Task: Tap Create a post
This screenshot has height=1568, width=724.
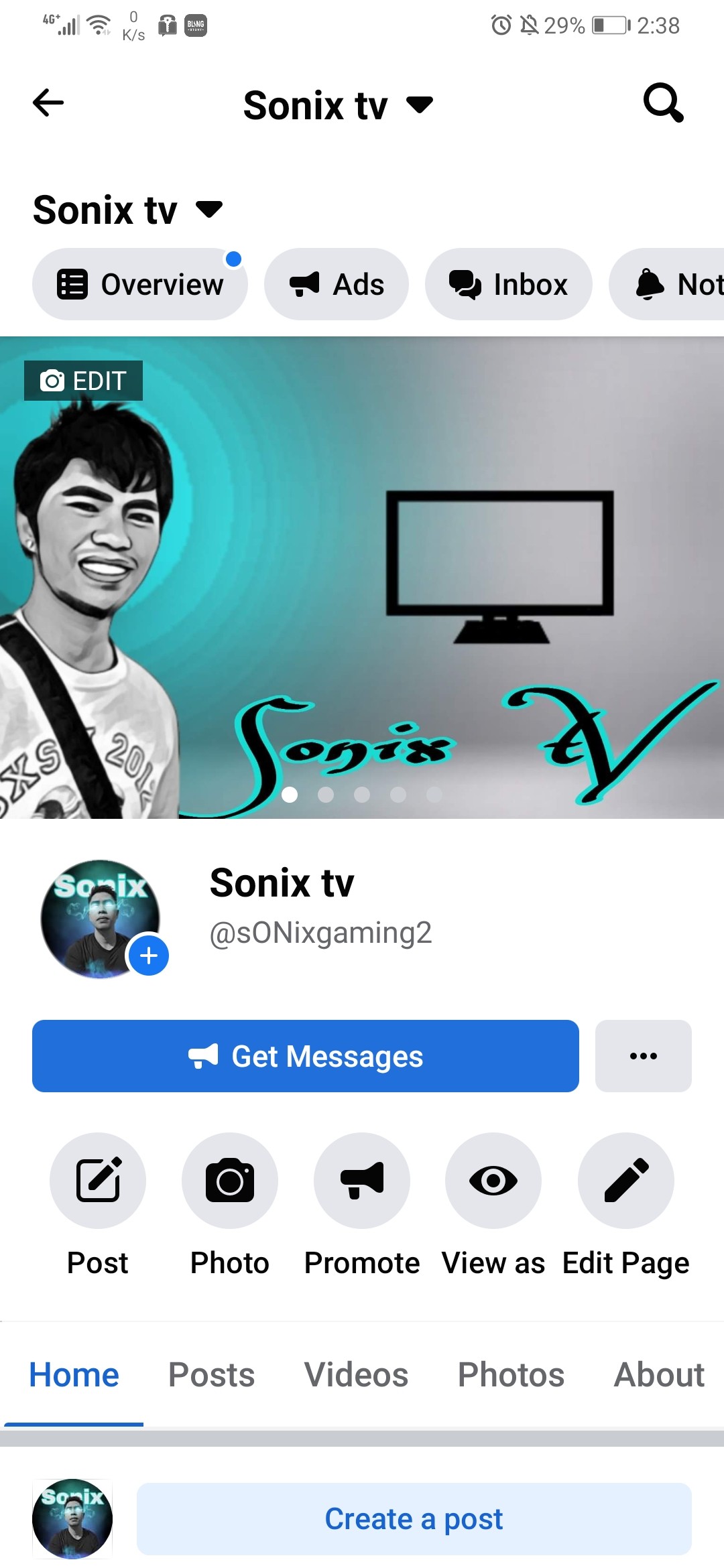Action: coord(414,1519)
